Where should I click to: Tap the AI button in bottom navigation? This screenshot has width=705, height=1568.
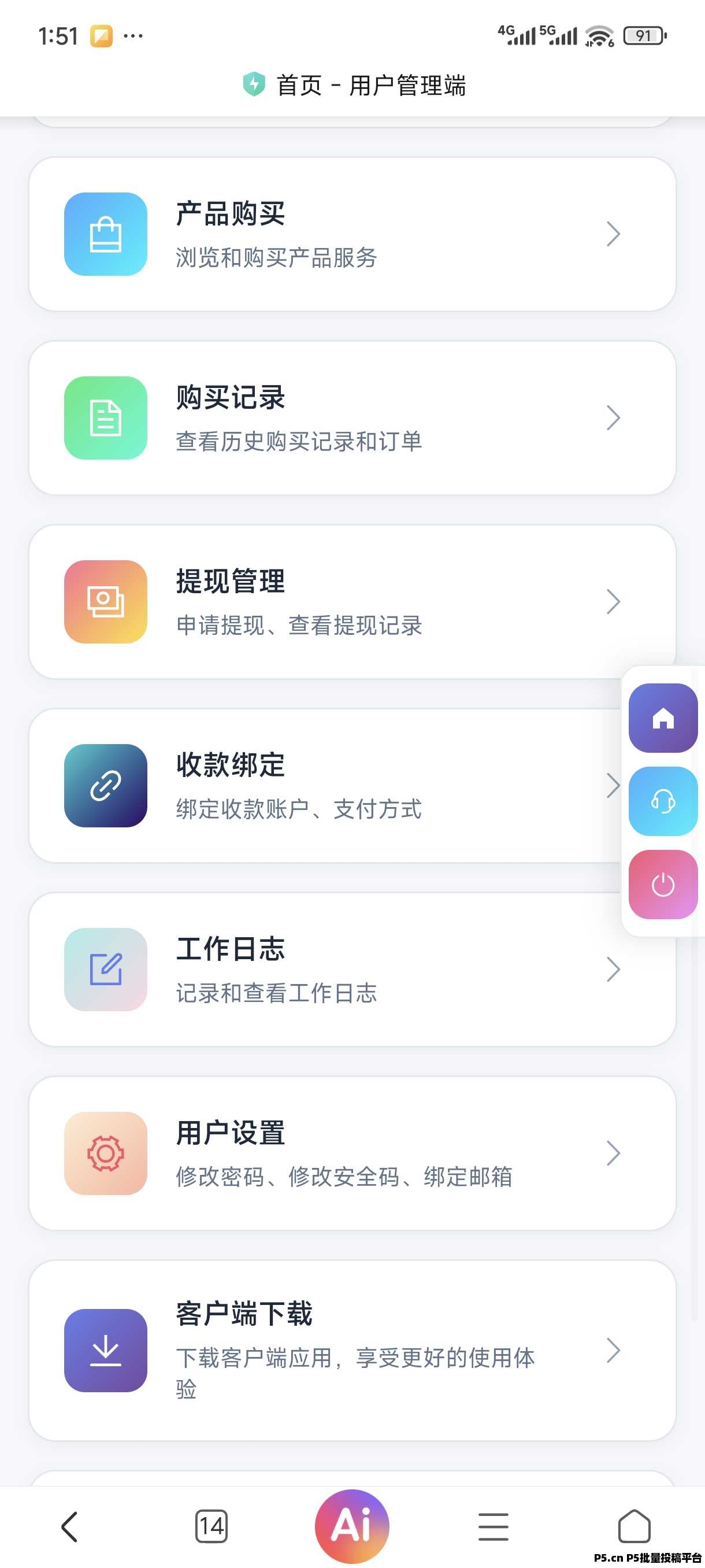pyautogui.click(x=351, y=1524)
